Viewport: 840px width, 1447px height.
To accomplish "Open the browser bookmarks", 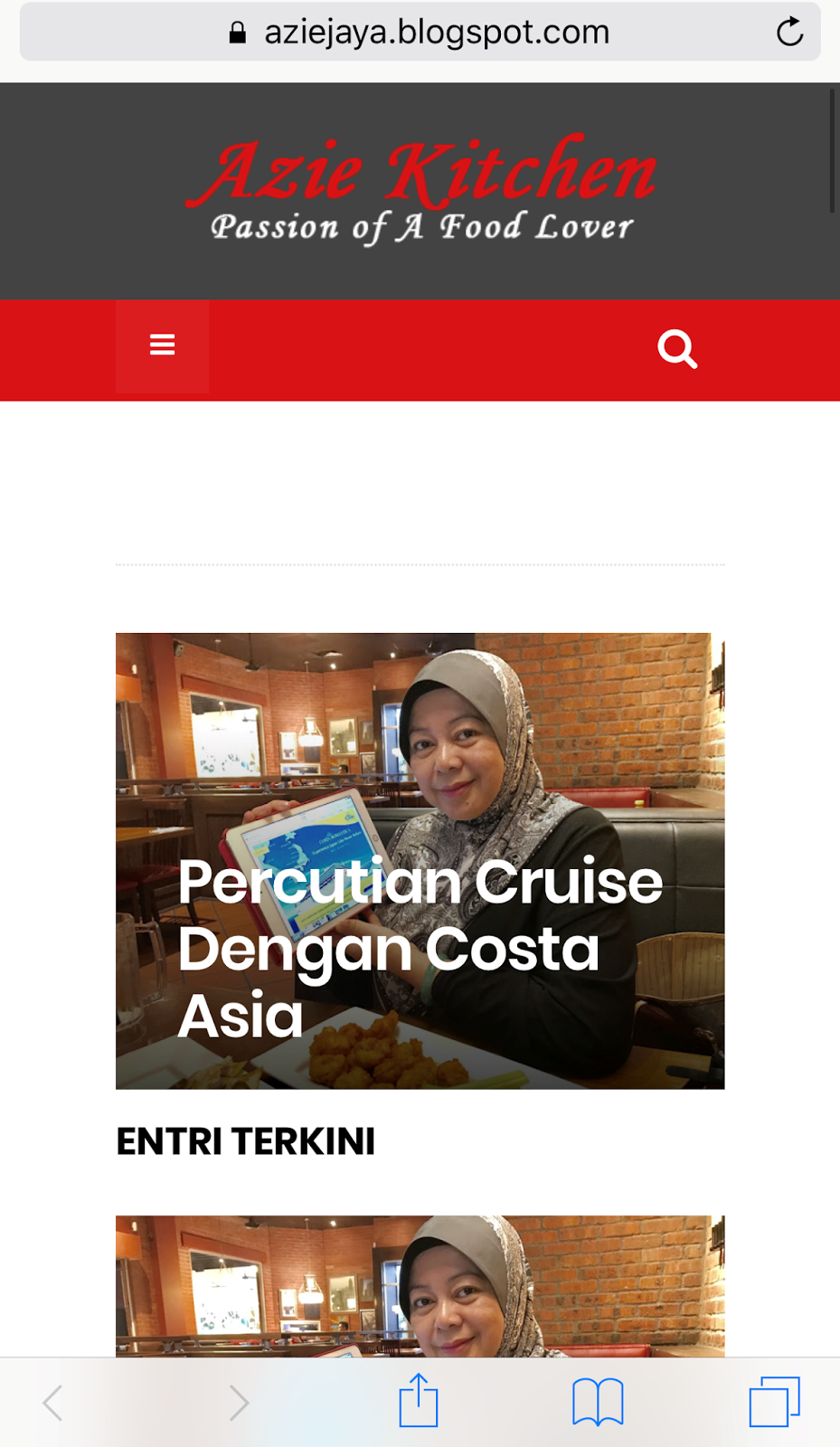I will coord(598,1402).
